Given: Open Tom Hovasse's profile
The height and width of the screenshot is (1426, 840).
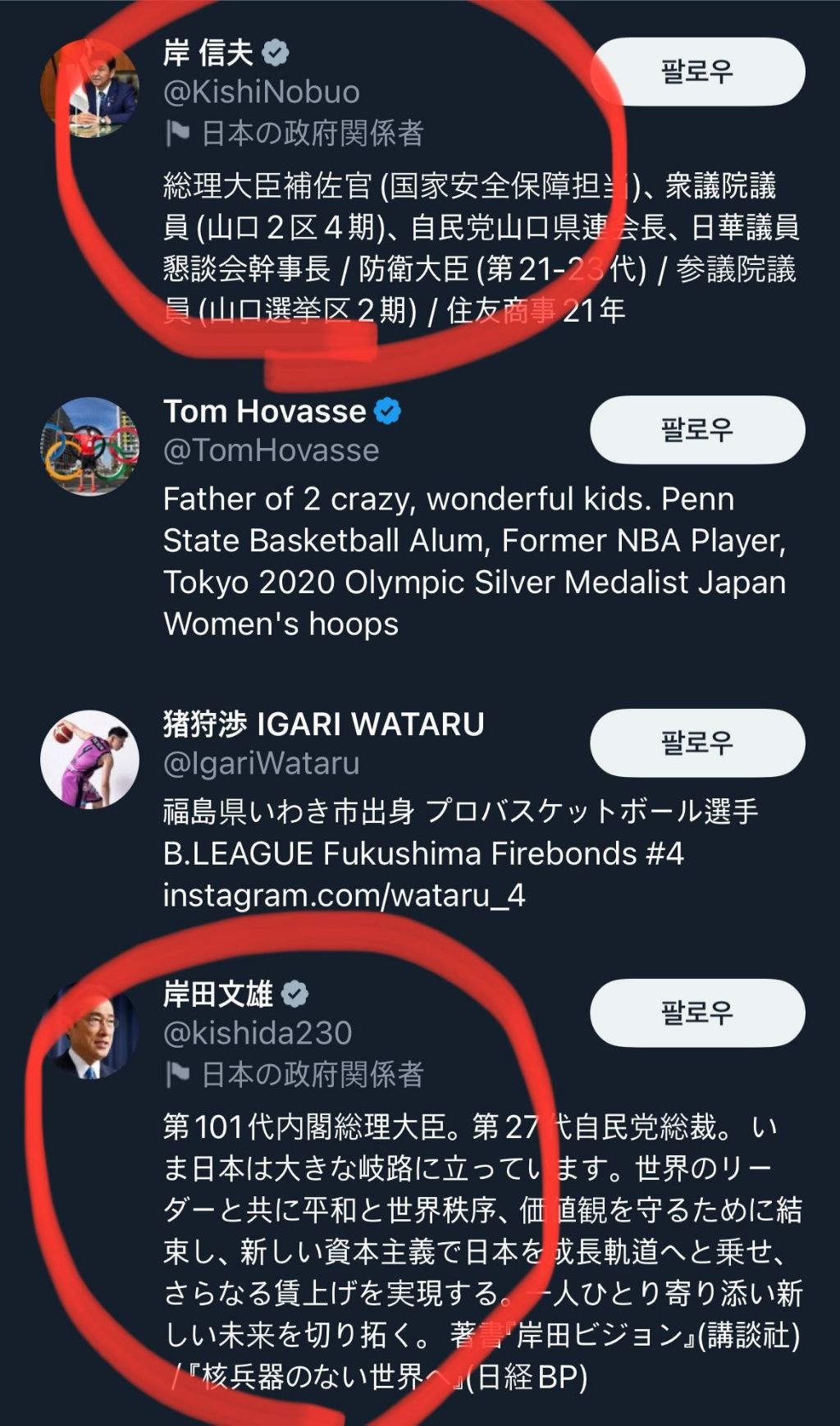Looking at the screenshot, I should pyautogui.click(x=264, y=411).
